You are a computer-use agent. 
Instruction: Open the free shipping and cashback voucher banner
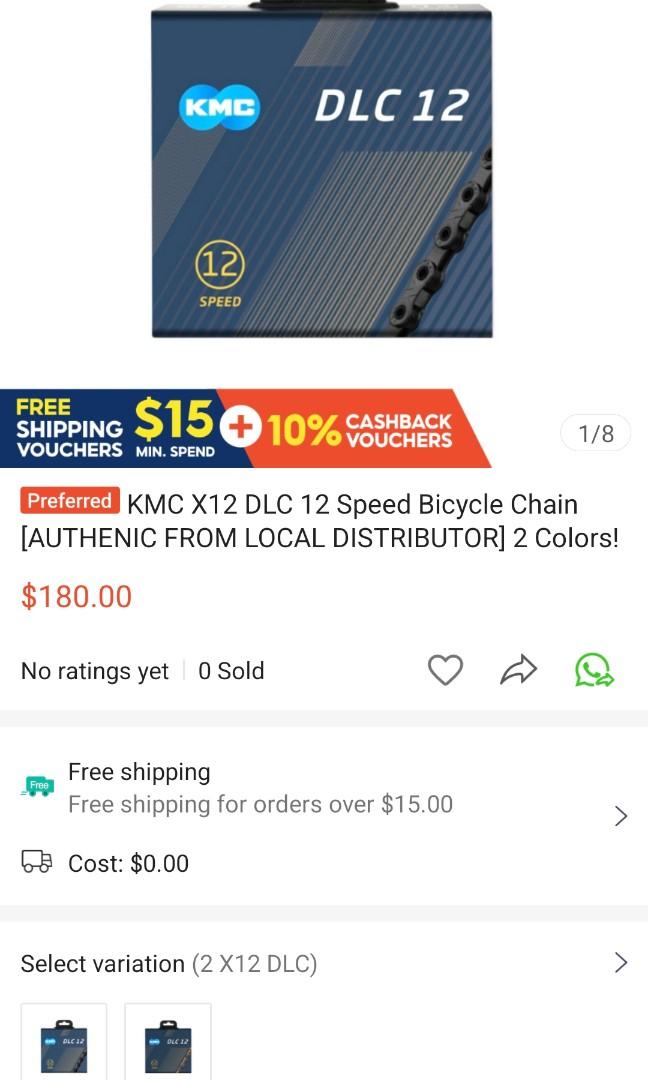click(x=245, y=429)
